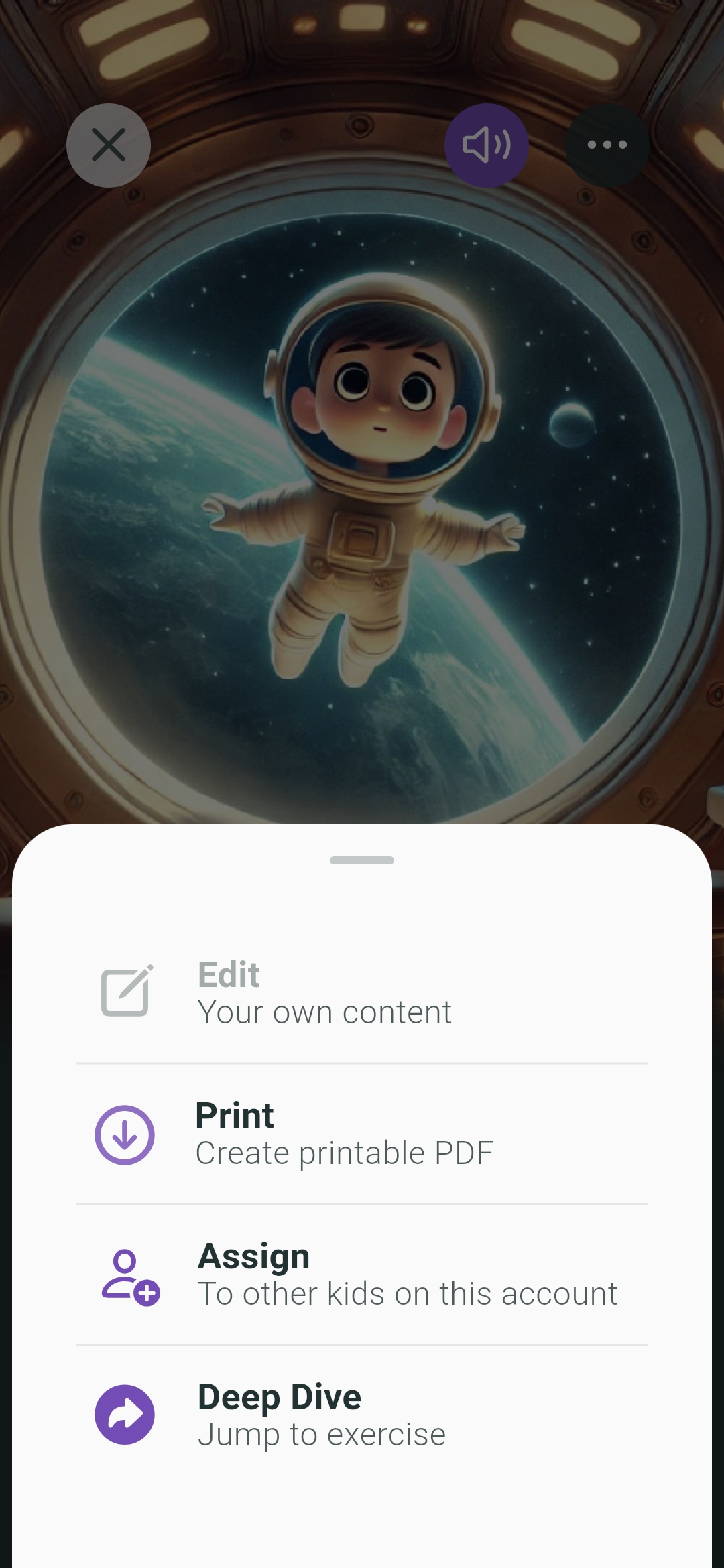
Task: Close the story with the X button
Action: pos(108,145)
